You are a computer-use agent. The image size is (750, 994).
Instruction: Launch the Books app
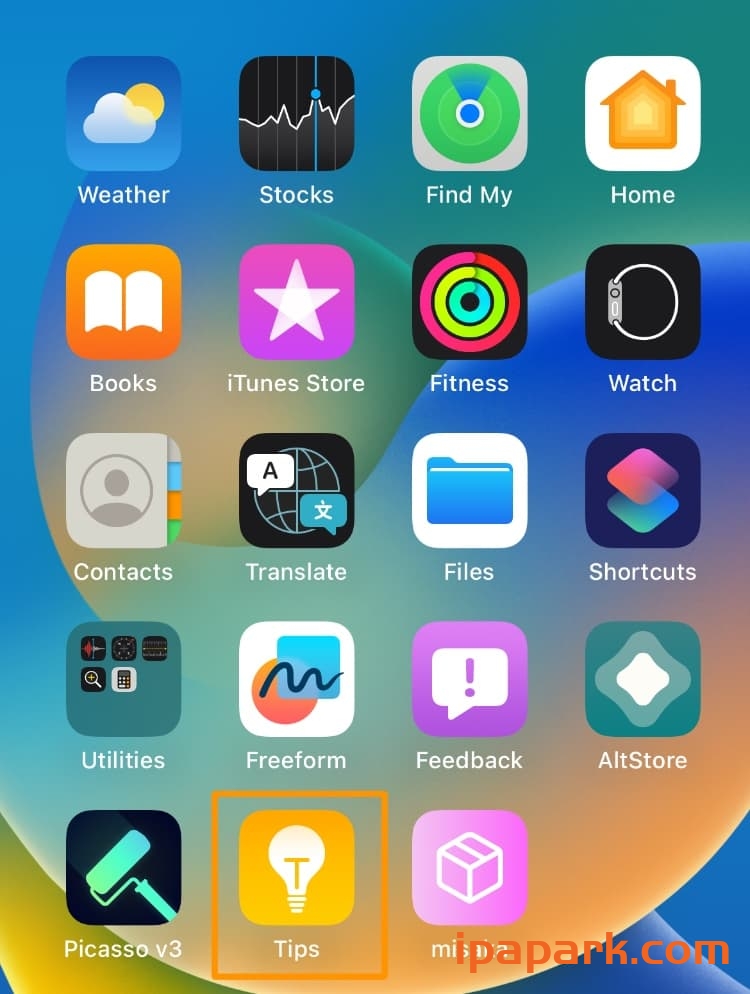pyautogui.click(x=123, y=302)
